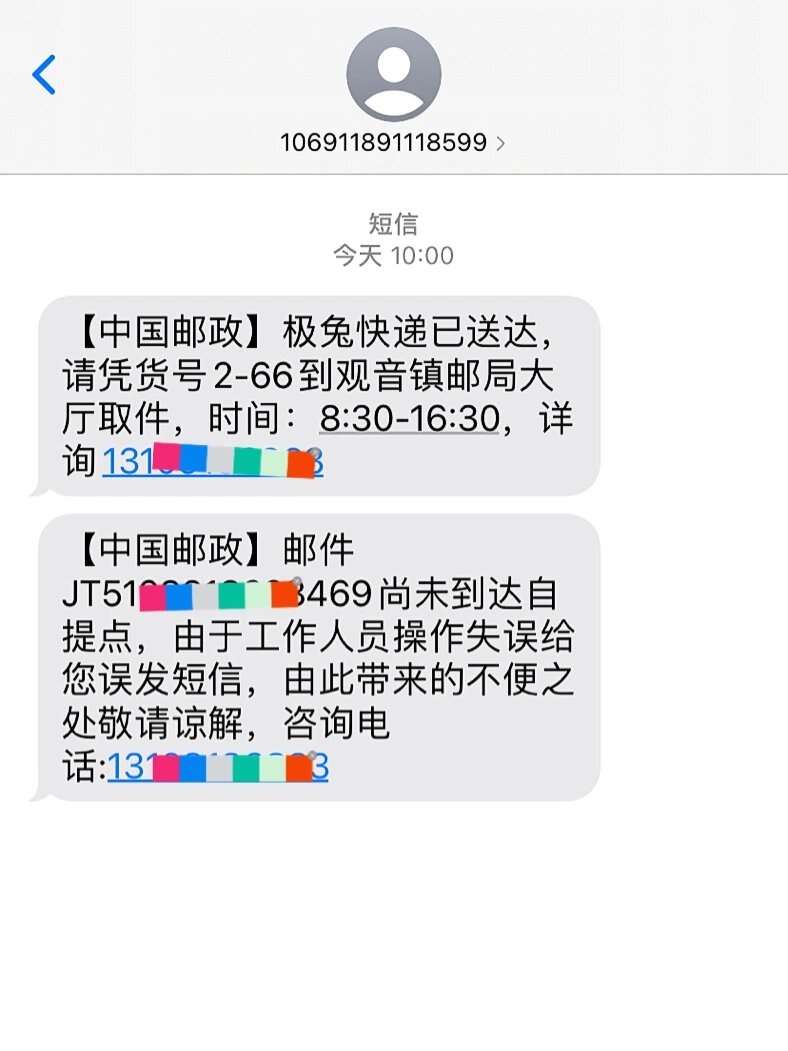
Task: Expand details with the chevron beside 106911891118599
Action: [499, 142]
